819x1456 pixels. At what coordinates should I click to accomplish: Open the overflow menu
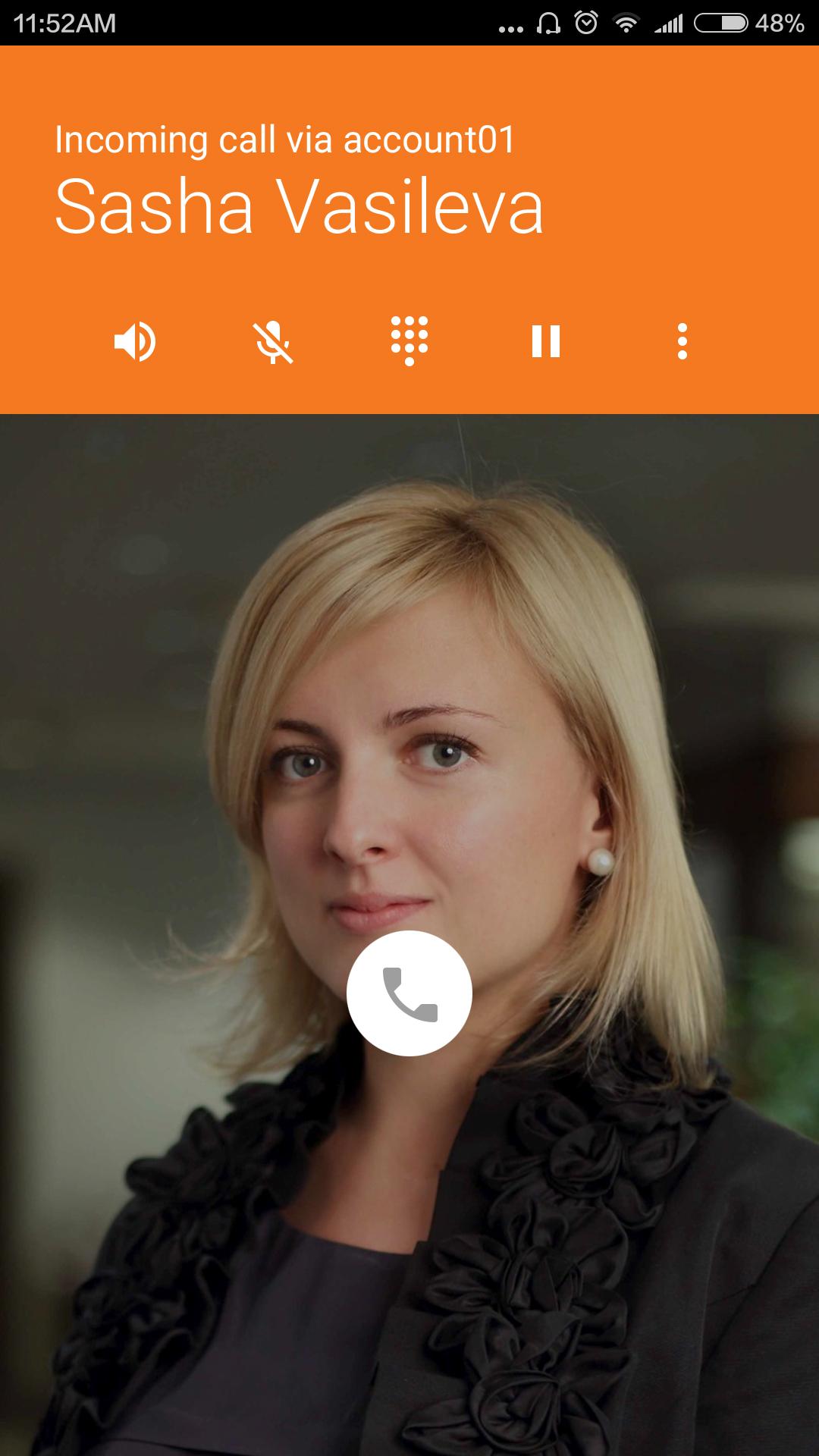tap(682, 341)
